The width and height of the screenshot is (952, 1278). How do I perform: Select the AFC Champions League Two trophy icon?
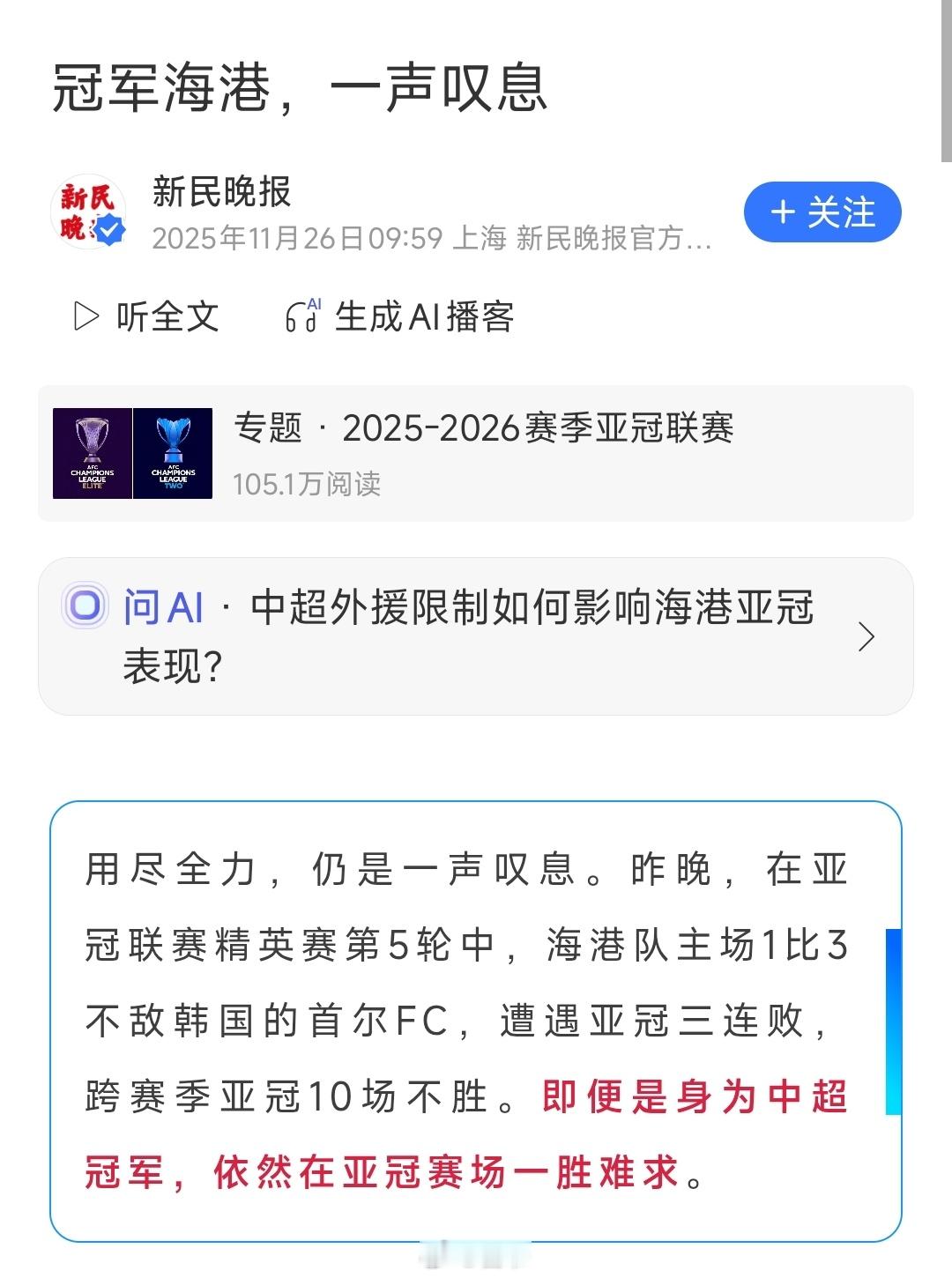173,452
